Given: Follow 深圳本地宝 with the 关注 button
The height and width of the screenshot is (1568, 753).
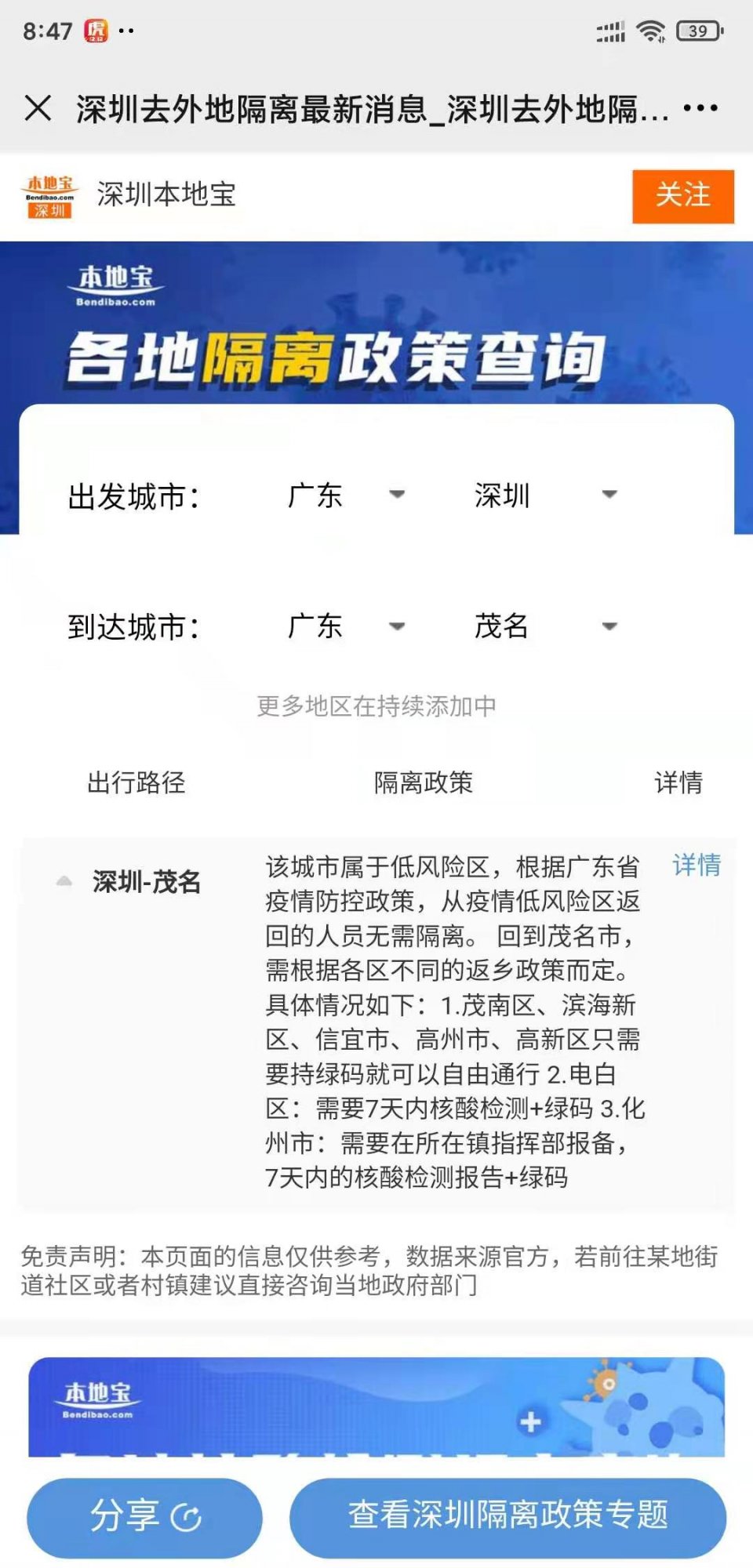Looking at the screenshot, I should pos(682,196).
